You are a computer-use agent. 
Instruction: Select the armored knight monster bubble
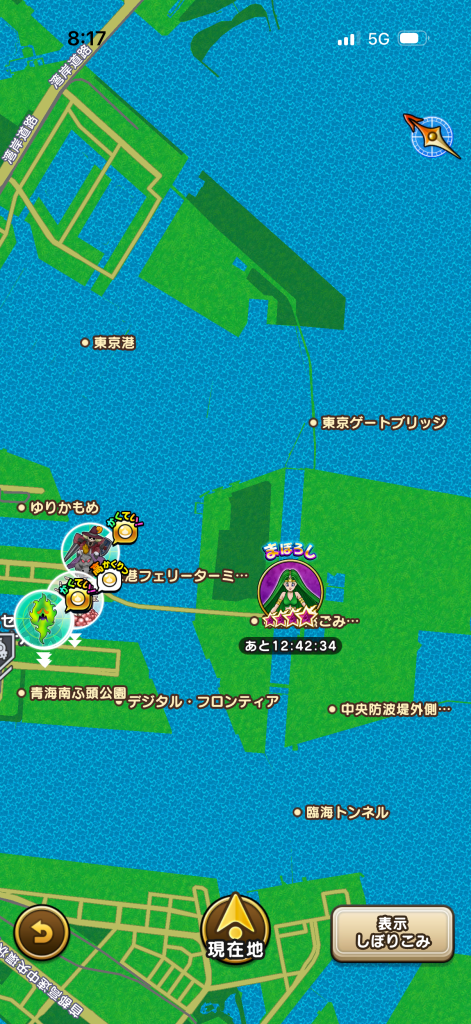[x=89, y=549]
